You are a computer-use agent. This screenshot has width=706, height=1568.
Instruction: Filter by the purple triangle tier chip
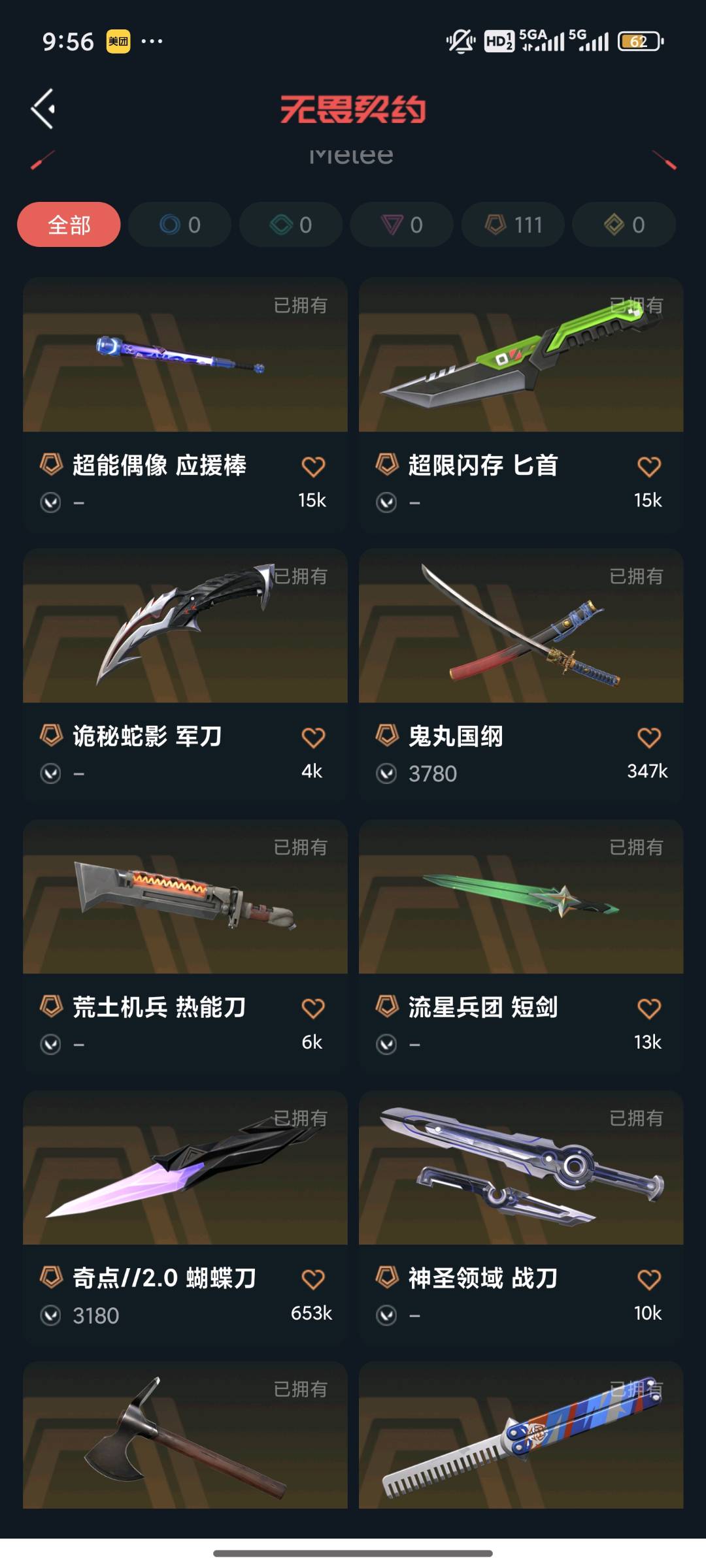click(x=402, y=225)
